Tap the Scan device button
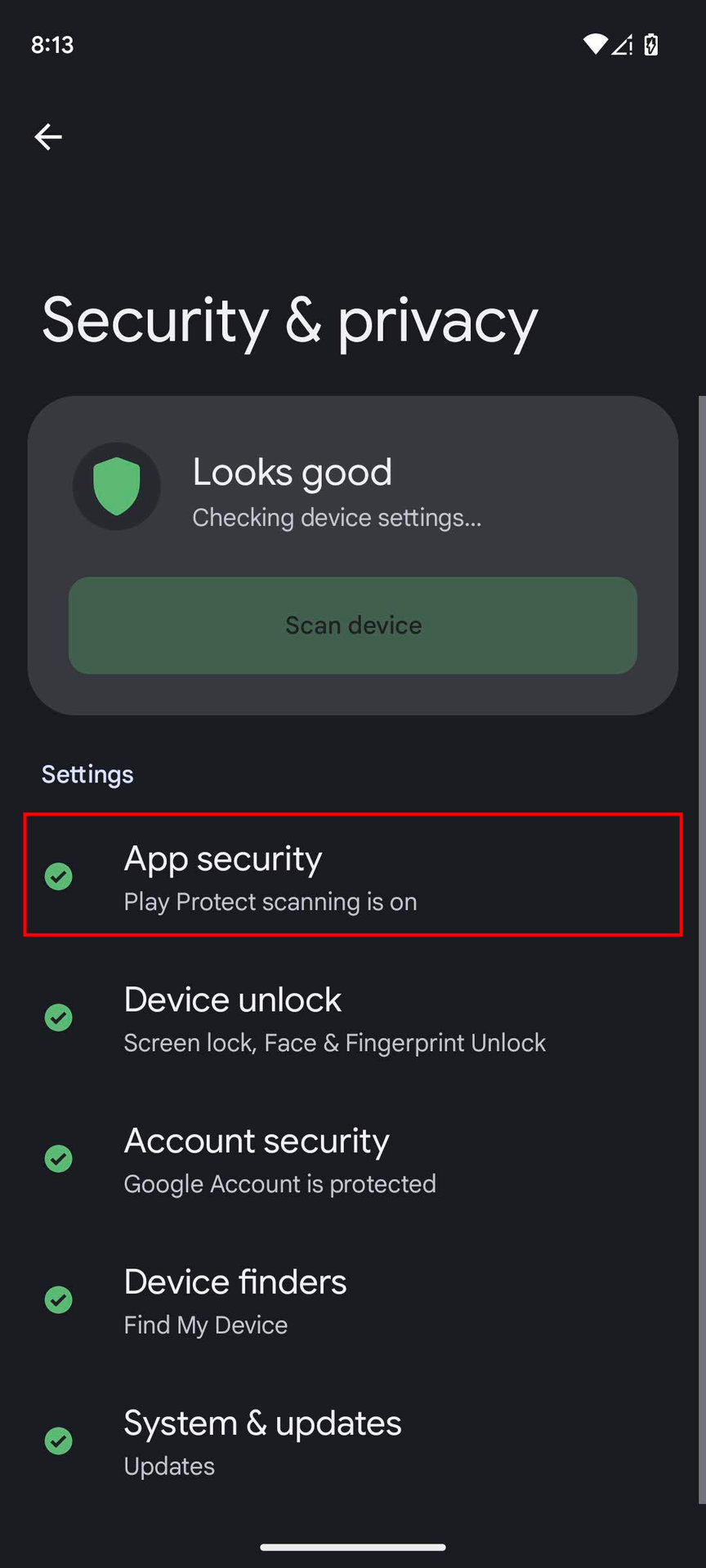Viewport: 706px width, 1568px height. (x=353, y=626)
